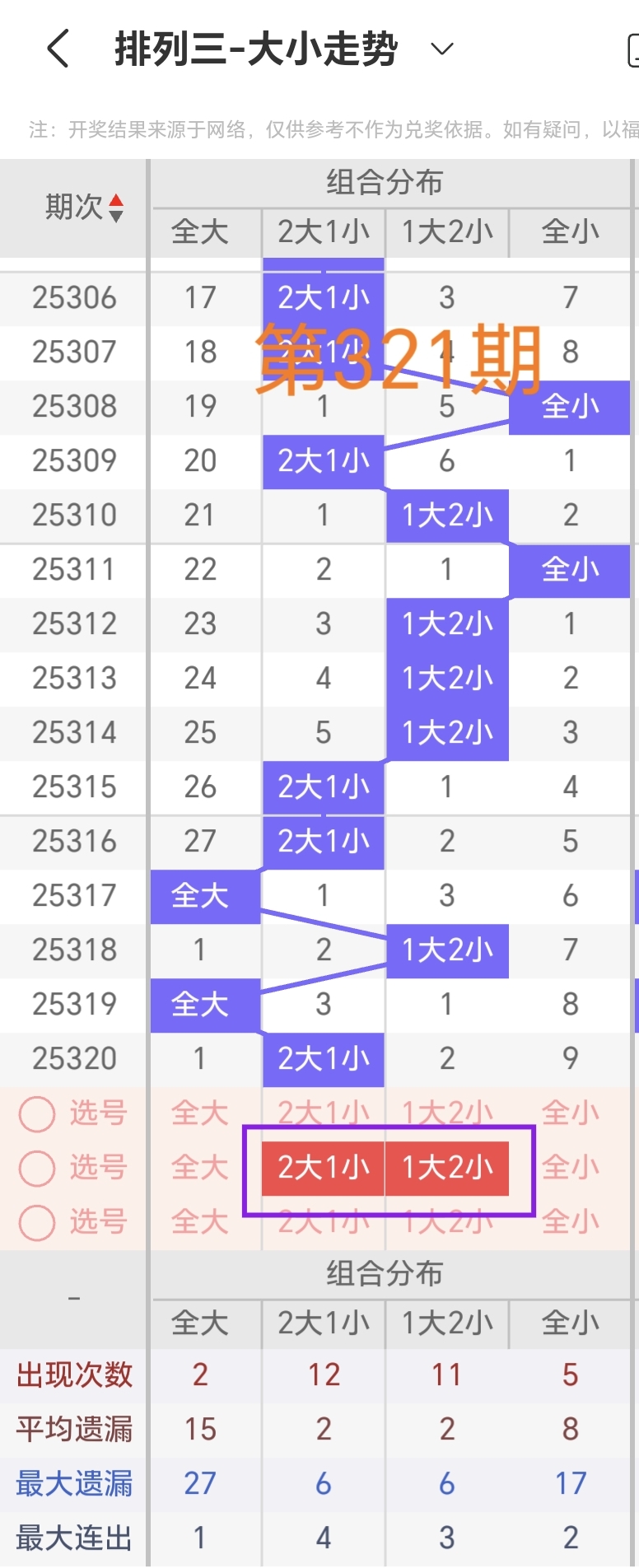Deselect the highlighted red 1大2小 pick

447,1167
